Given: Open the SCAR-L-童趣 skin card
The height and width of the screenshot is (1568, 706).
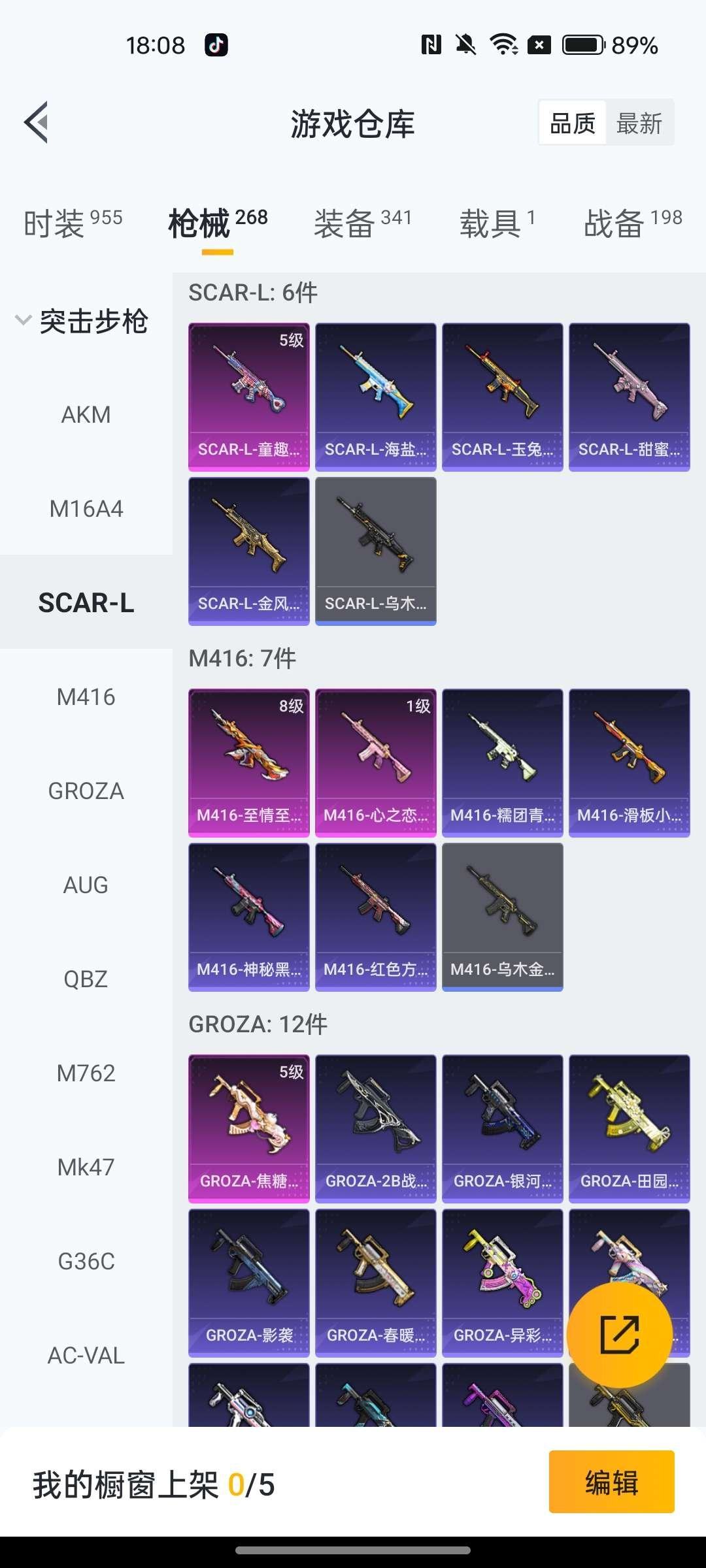Looking at the screenshot, I should (x=248, y=397).
